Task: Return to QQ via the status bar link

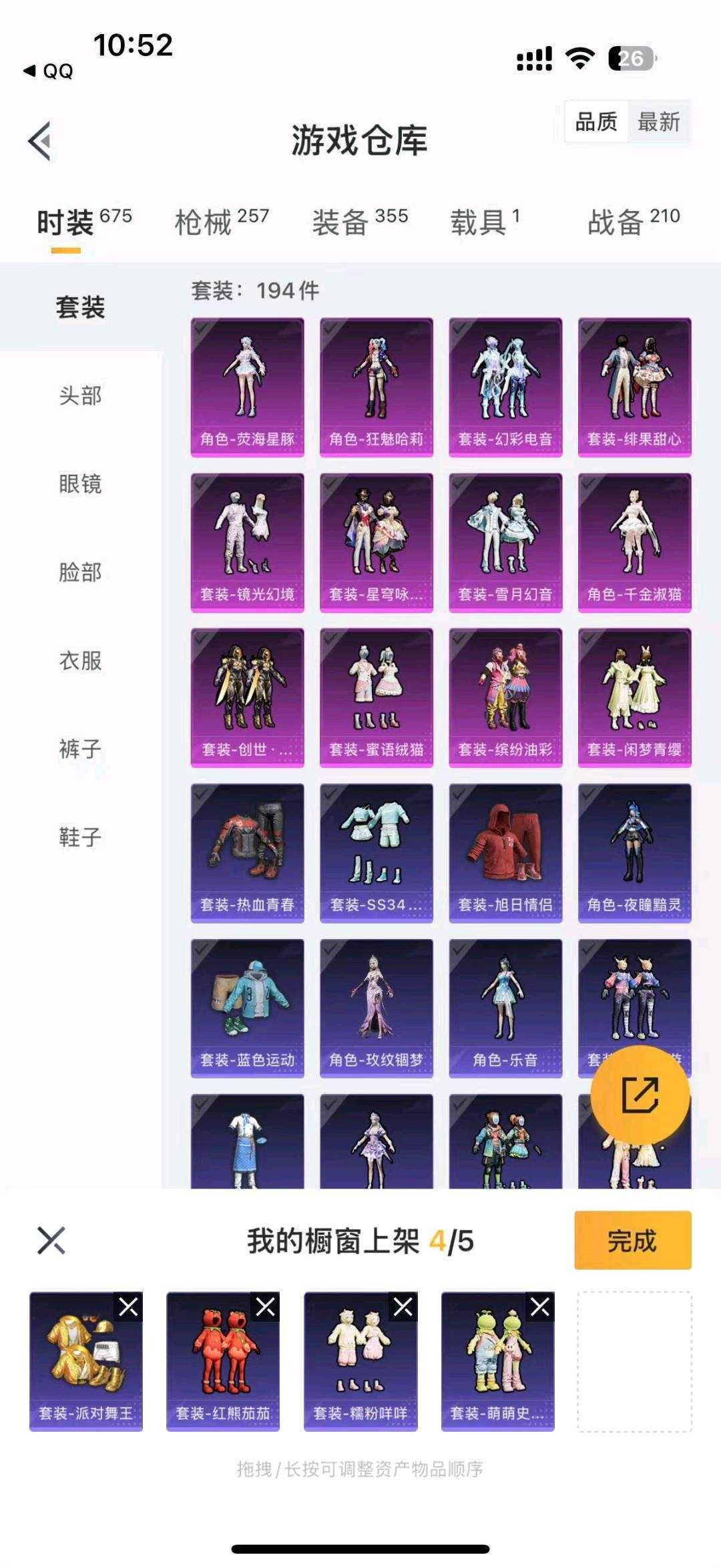Action: coord(49,71)
